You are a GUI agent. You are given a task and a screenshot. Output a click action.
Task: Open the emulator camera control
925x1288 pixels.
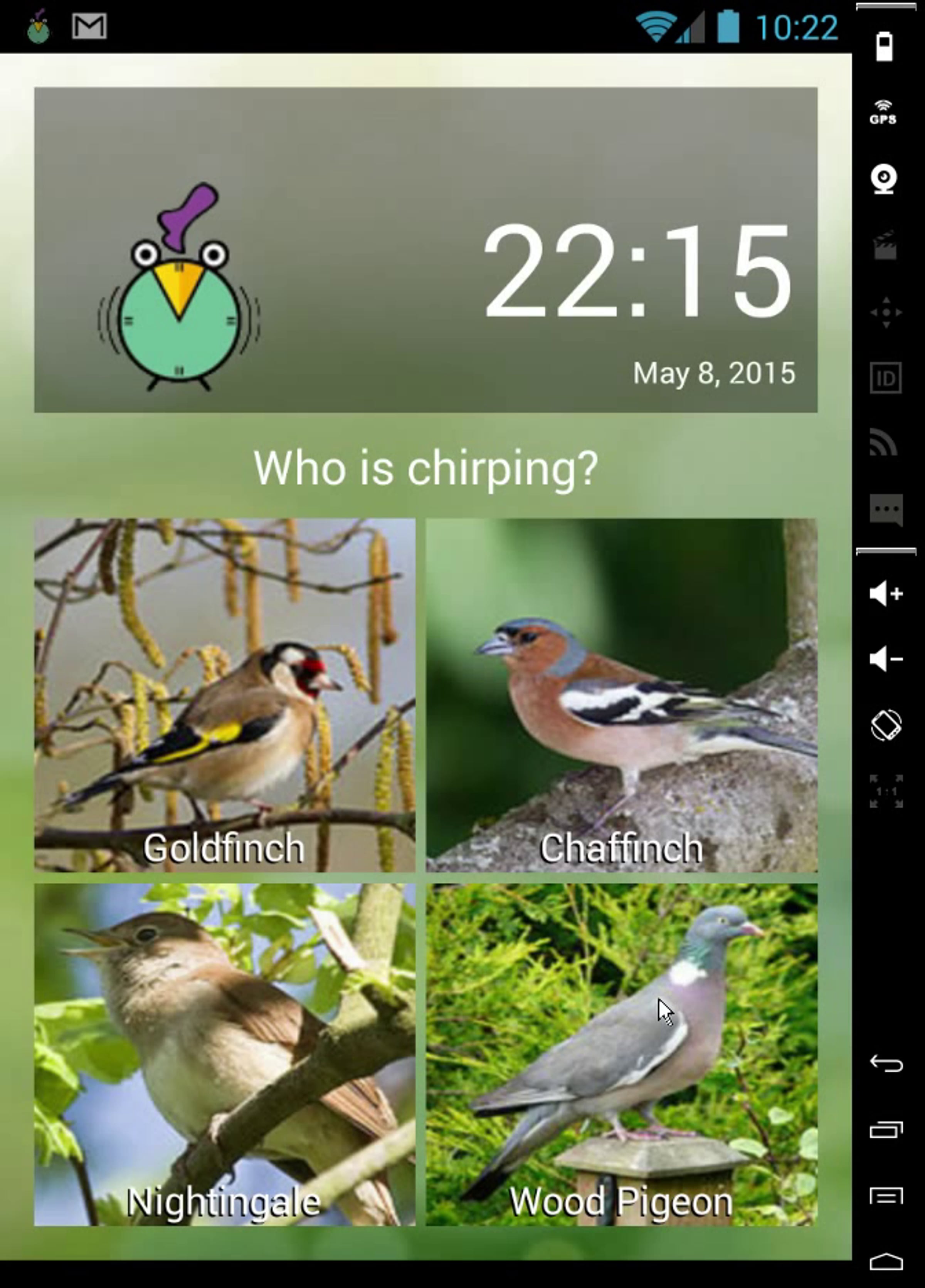[x=884, y=180]
